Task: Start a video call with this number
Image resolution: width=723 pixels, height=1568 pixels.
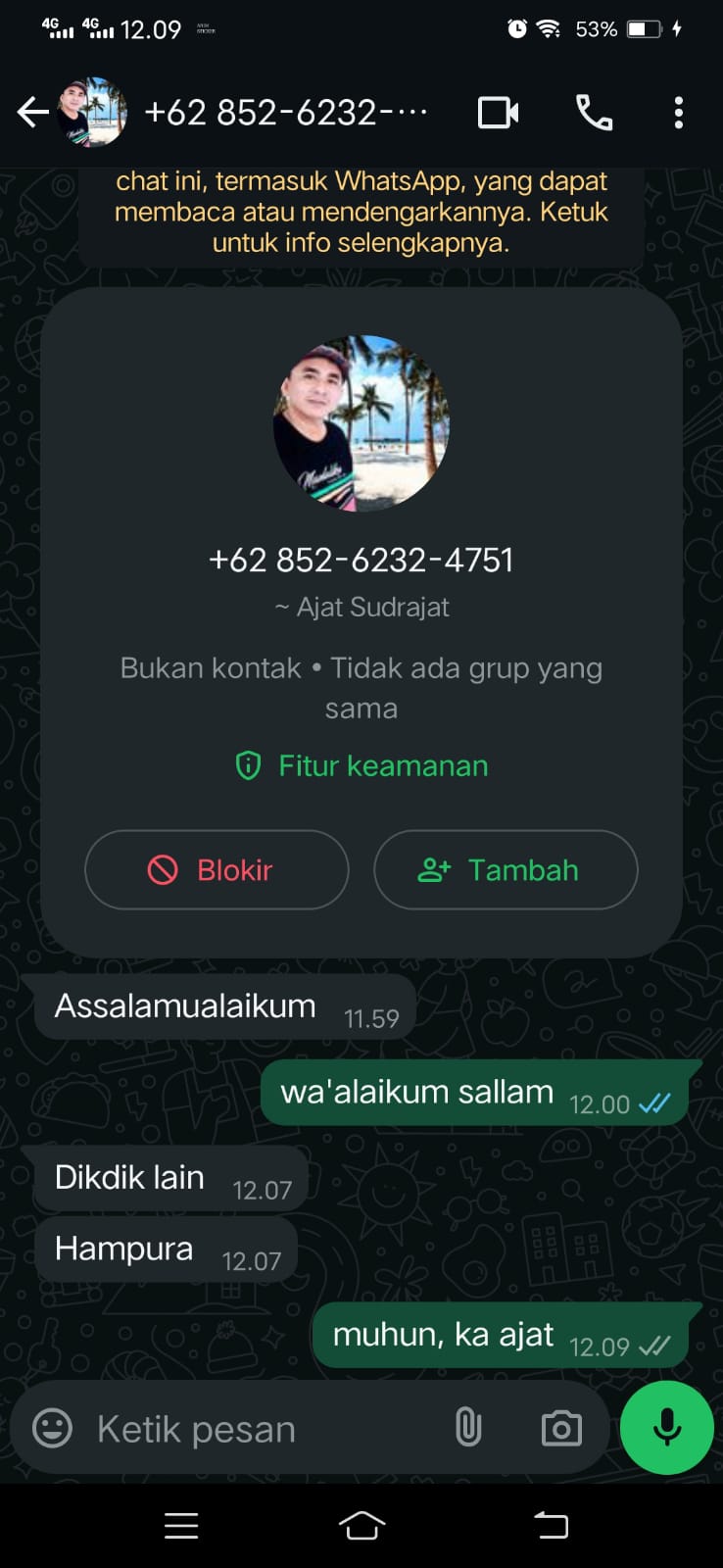Action: 498,113
